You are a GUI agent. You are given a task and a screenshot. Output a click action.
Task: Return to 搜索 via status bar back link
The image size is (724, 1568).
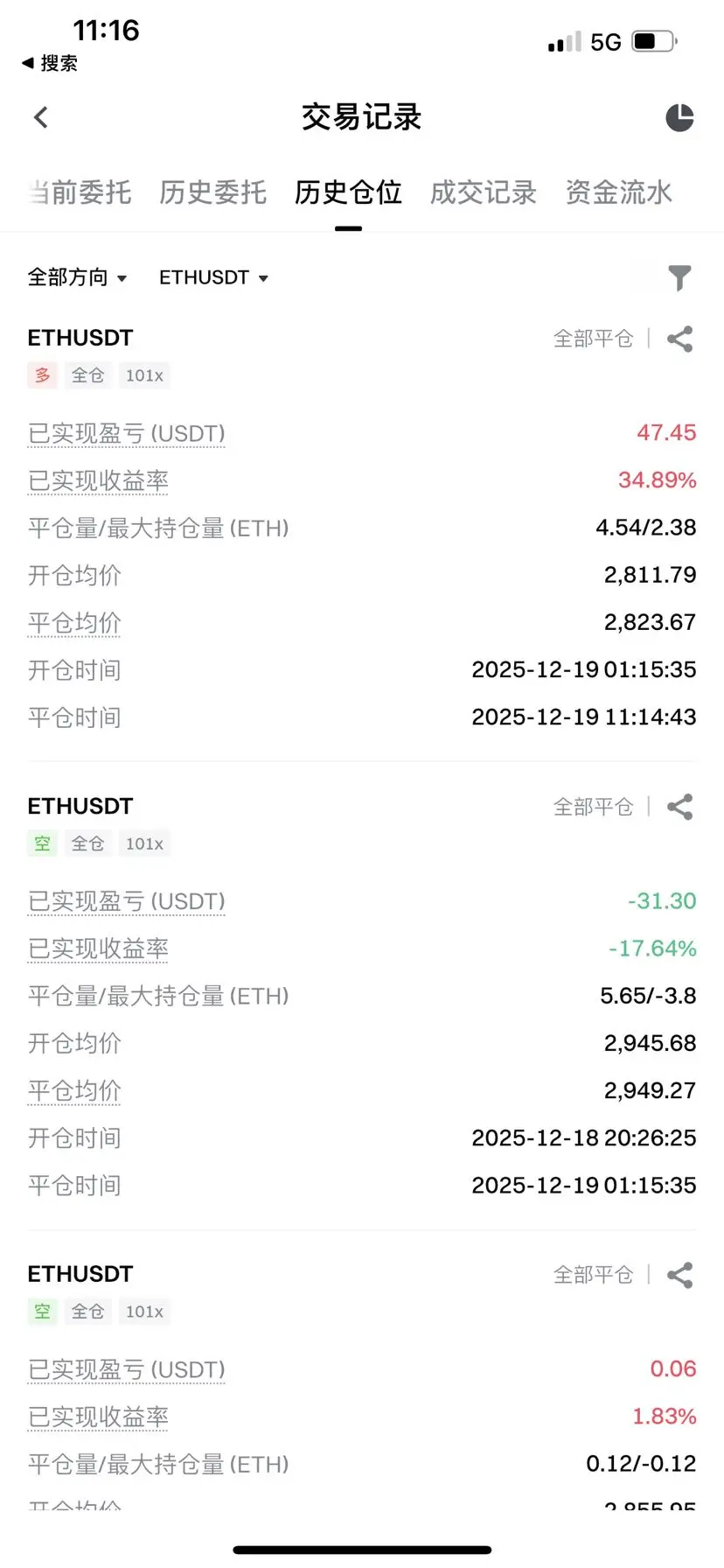pyautogui.click(x=50, y=63)
